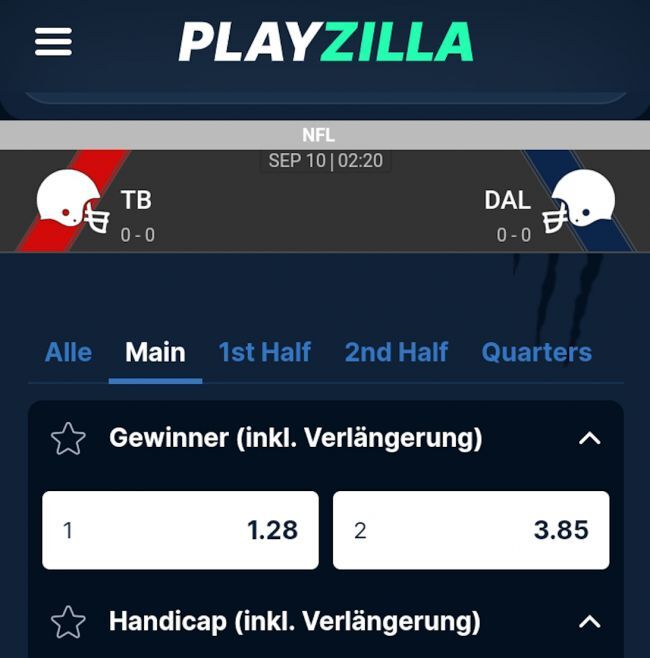Show the Quarters tab
This screenshot has height=658, width=650.
pos(536,352)
